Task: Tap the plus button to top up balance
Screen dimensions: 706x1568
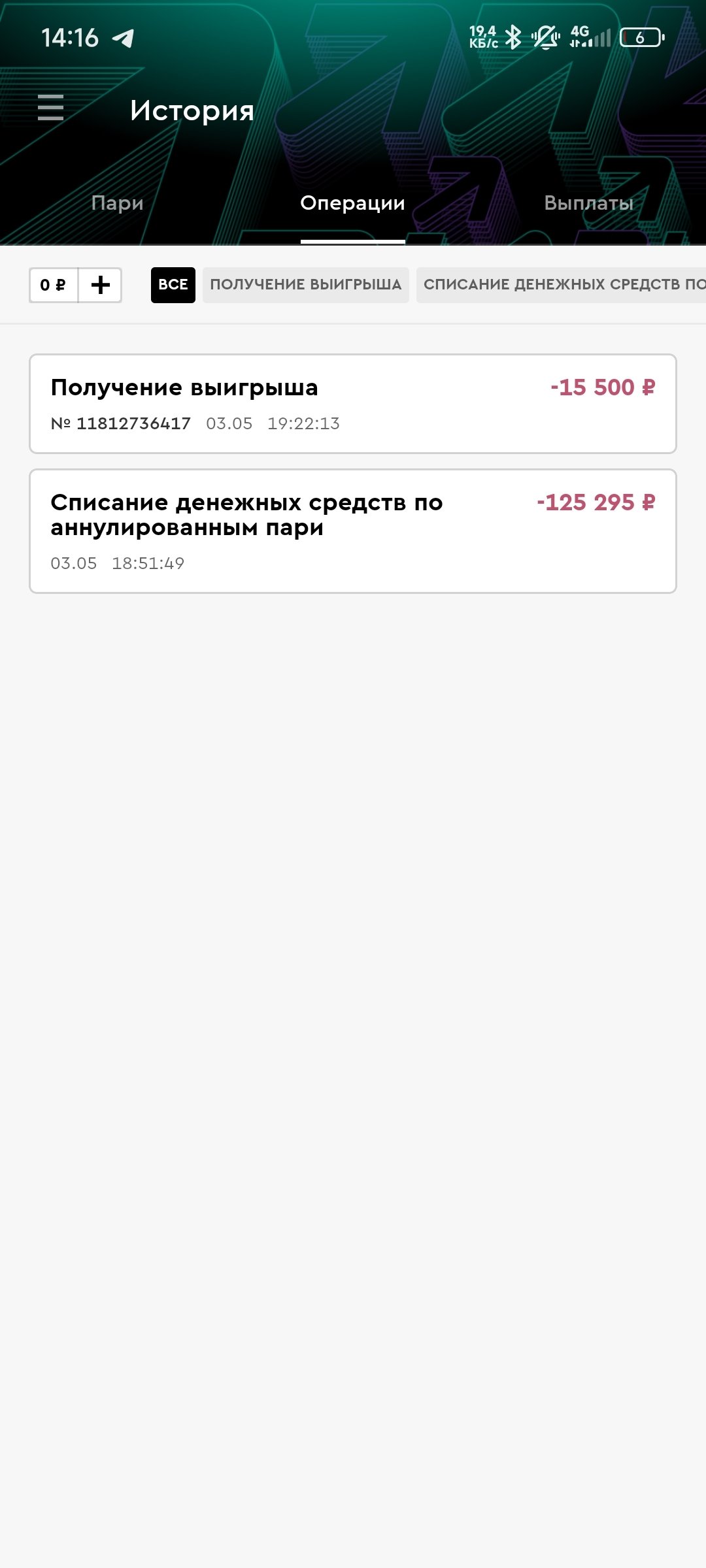Action: click(100, 285)
